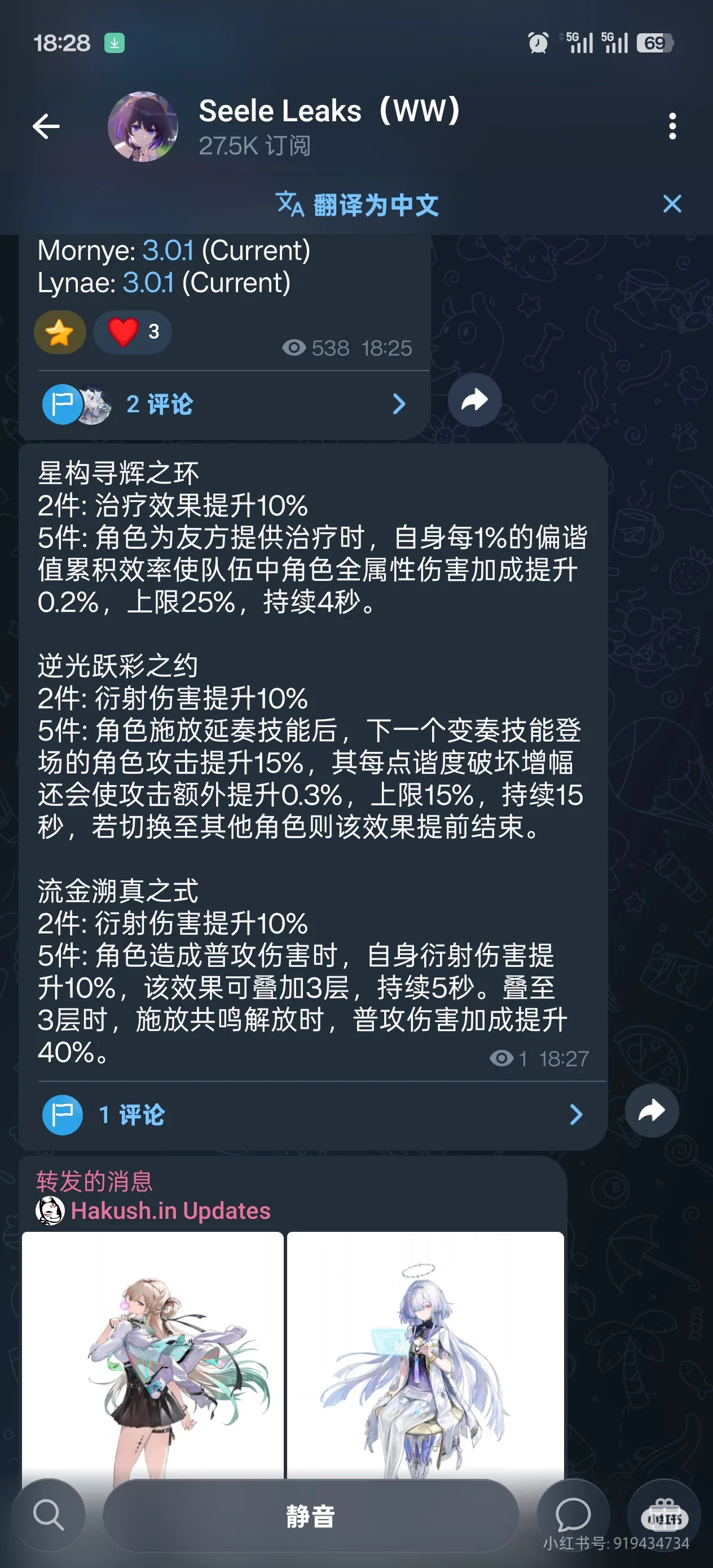713x1568 pixels.
Task: Search within this channel
Action: [x=49, y=1515]
